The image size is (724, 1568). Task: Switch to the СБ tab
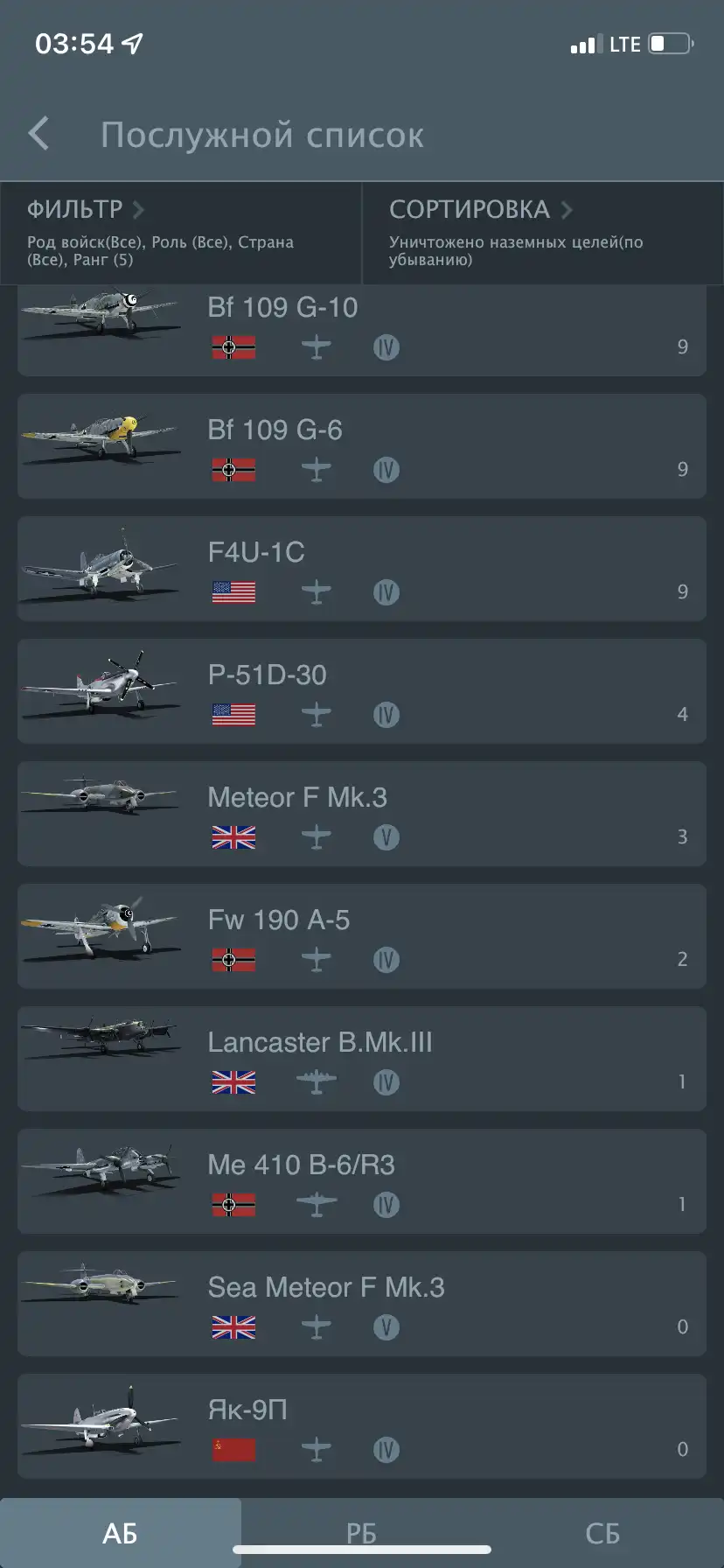pos(603,1533)
